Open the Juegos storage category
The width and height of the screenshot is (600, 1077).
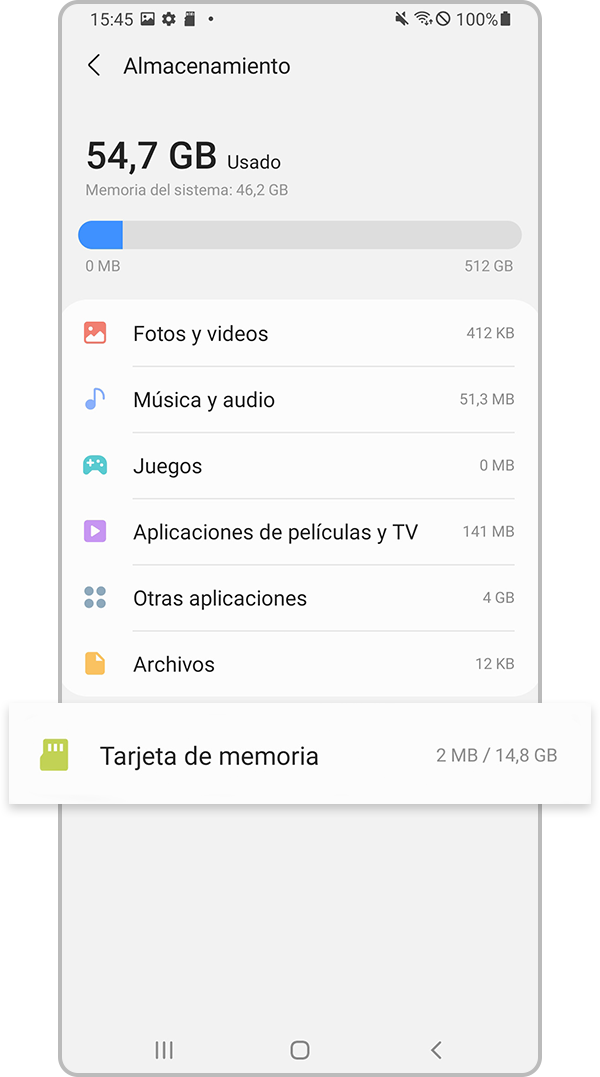click(300, 466)
